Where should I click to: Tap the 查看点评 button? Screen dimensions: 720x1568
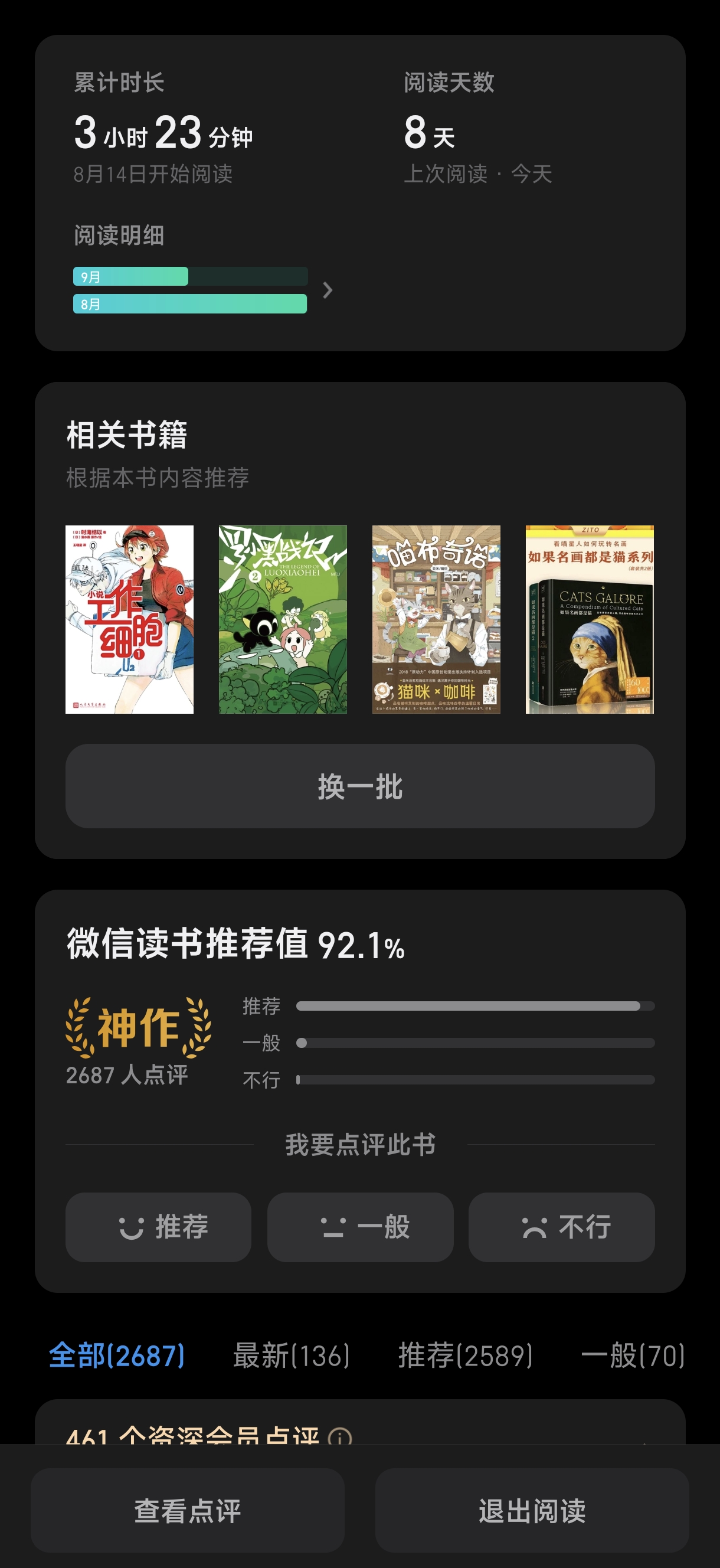tap(188, 1510)
